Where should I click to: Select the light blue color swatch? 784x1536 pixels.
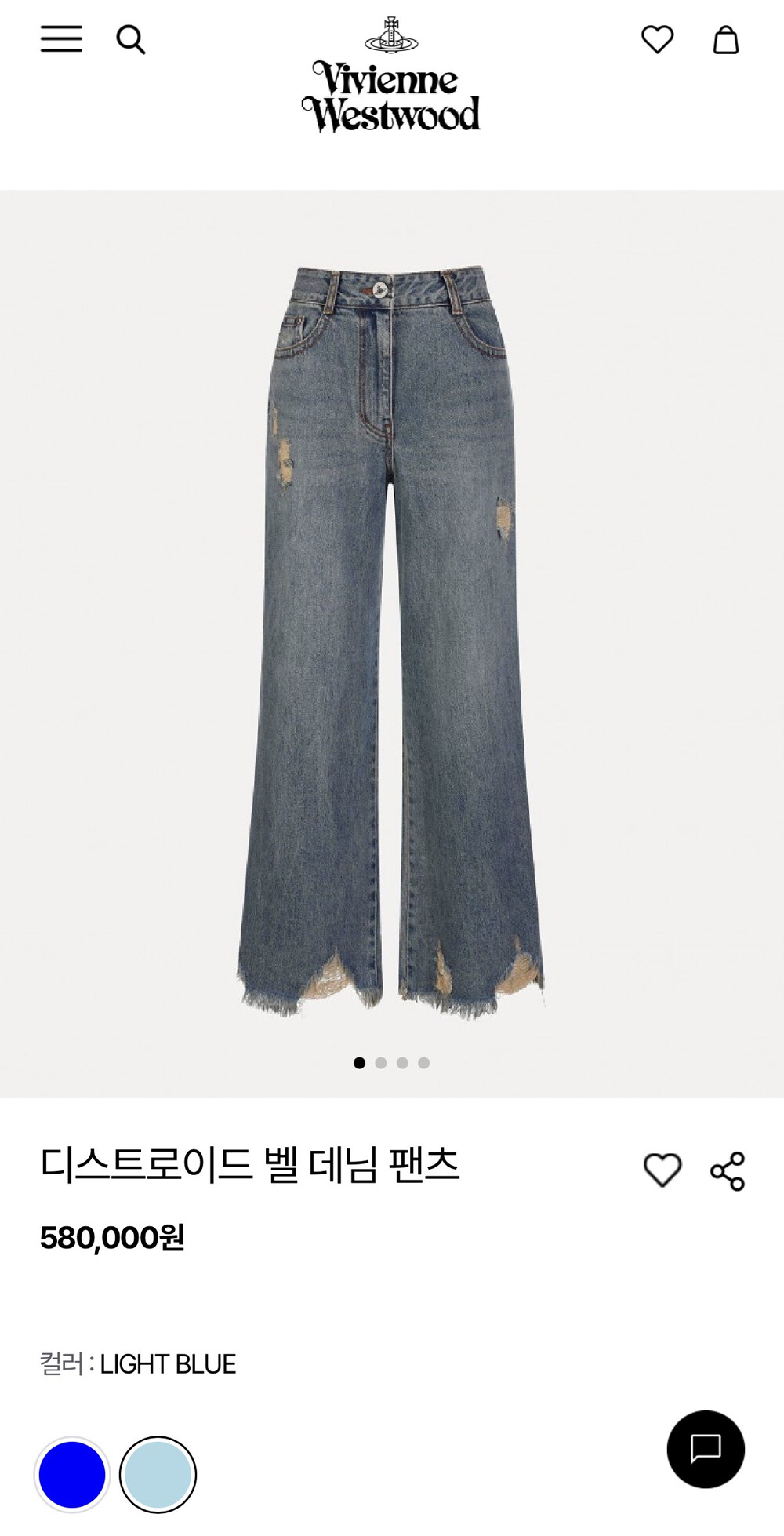(x=158, y=1475)
